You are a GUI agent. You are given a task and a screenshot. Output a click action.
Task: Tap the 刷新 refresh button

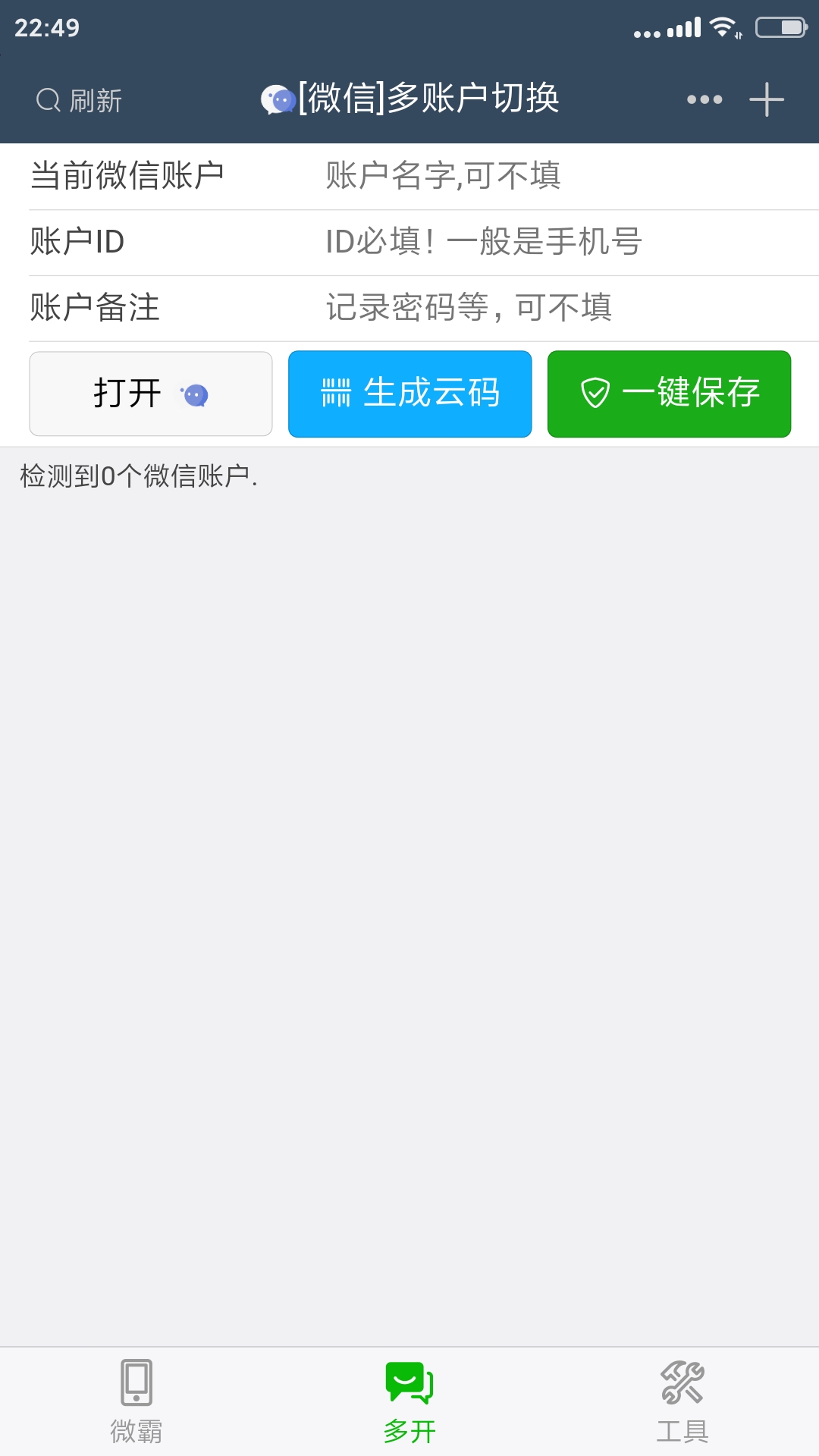coord(80,100)
